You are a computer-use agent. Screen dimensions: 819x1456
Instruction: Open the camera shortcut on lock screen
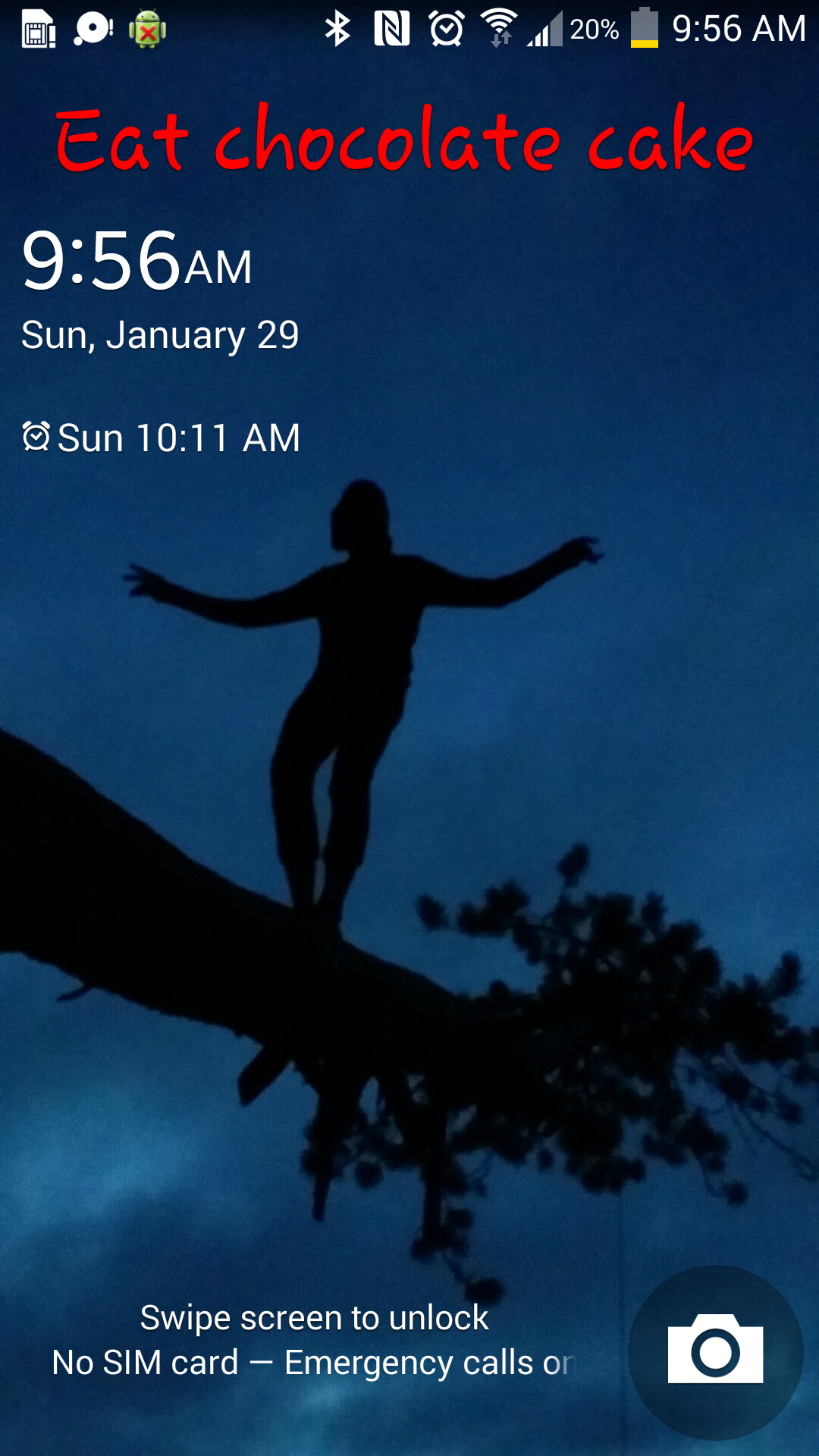[715, 1351]
